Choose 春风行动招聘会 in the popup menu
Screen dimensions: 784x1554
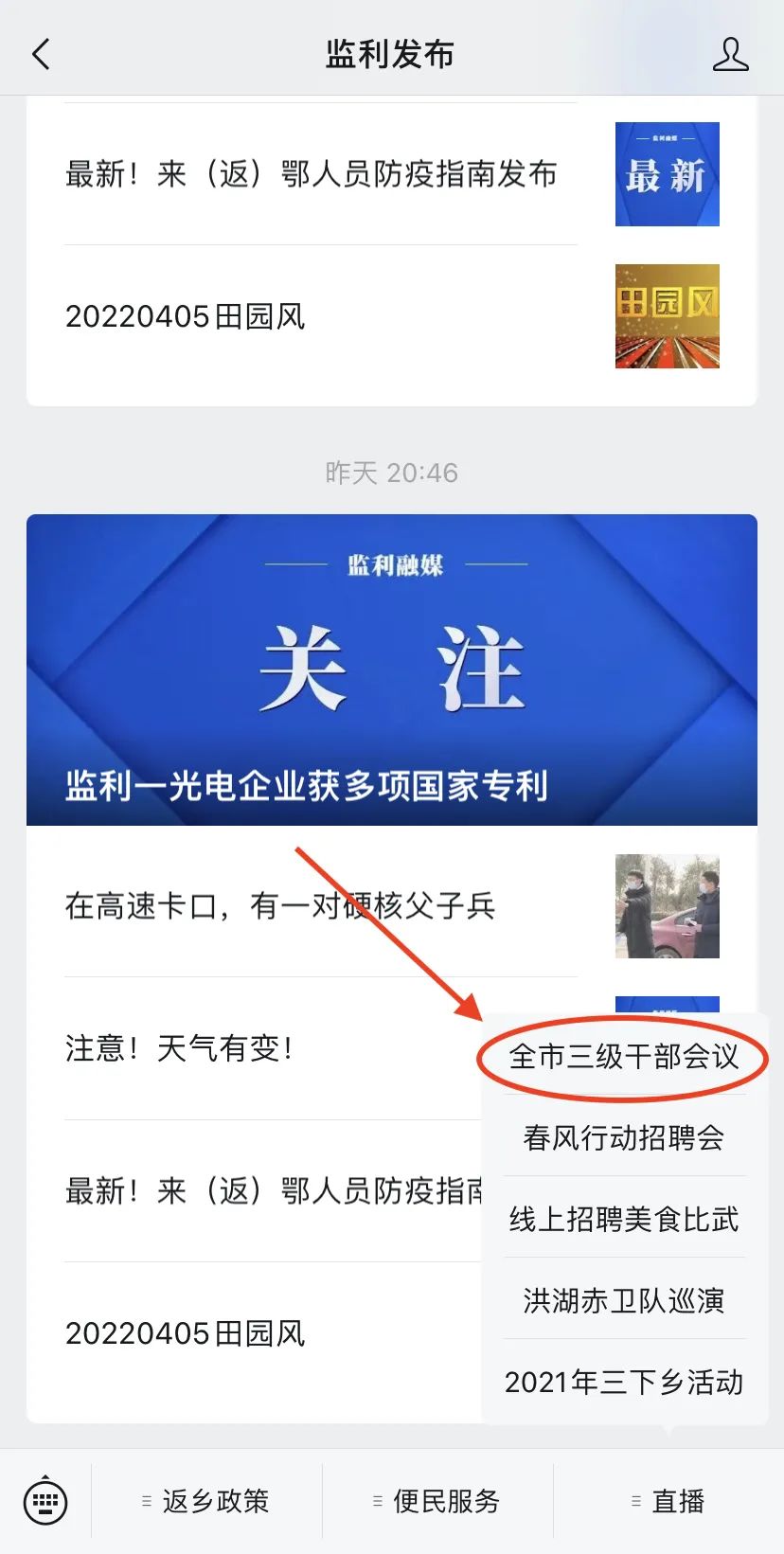tap(624, 1137)
